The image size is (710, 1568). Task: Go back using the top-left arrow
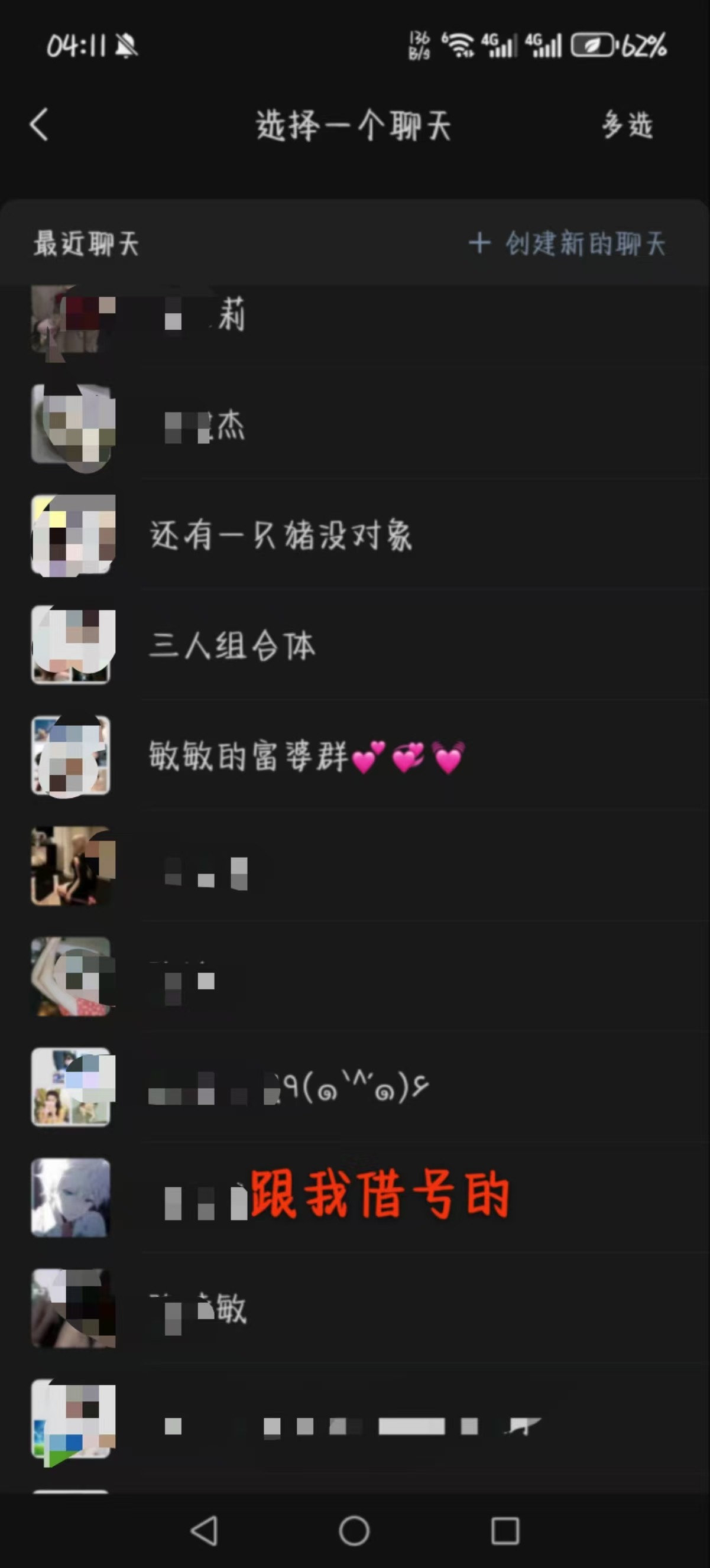point(39,125)
